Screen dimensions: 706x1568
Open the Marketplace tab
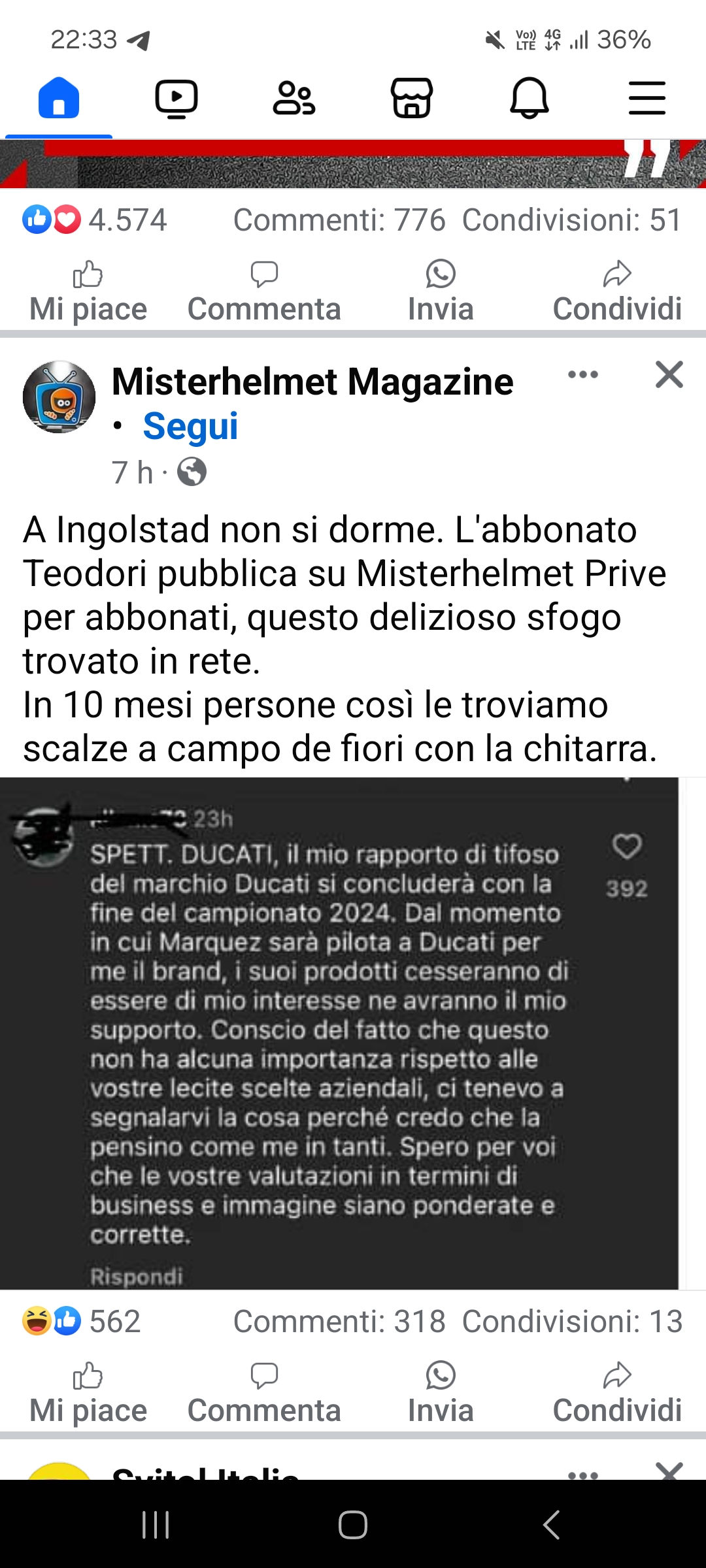coord(412,98)
